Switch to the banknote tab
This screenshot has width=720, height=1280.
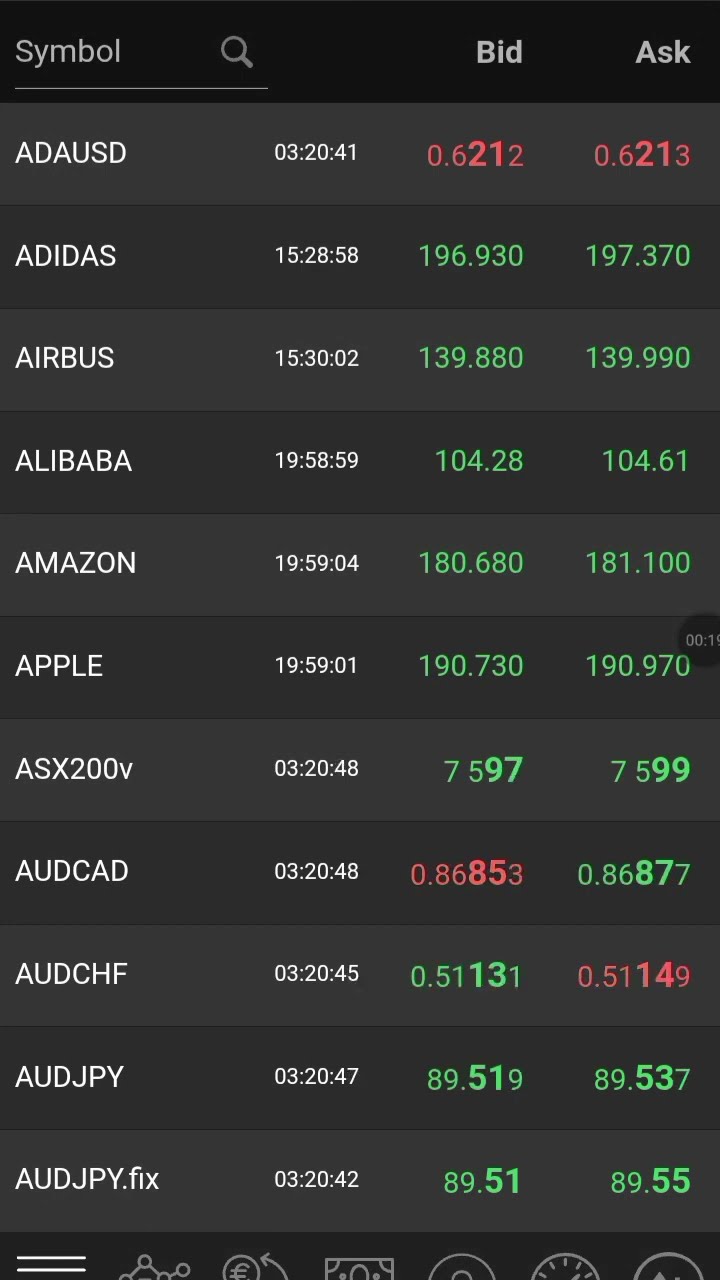[x=359, y=1268]
